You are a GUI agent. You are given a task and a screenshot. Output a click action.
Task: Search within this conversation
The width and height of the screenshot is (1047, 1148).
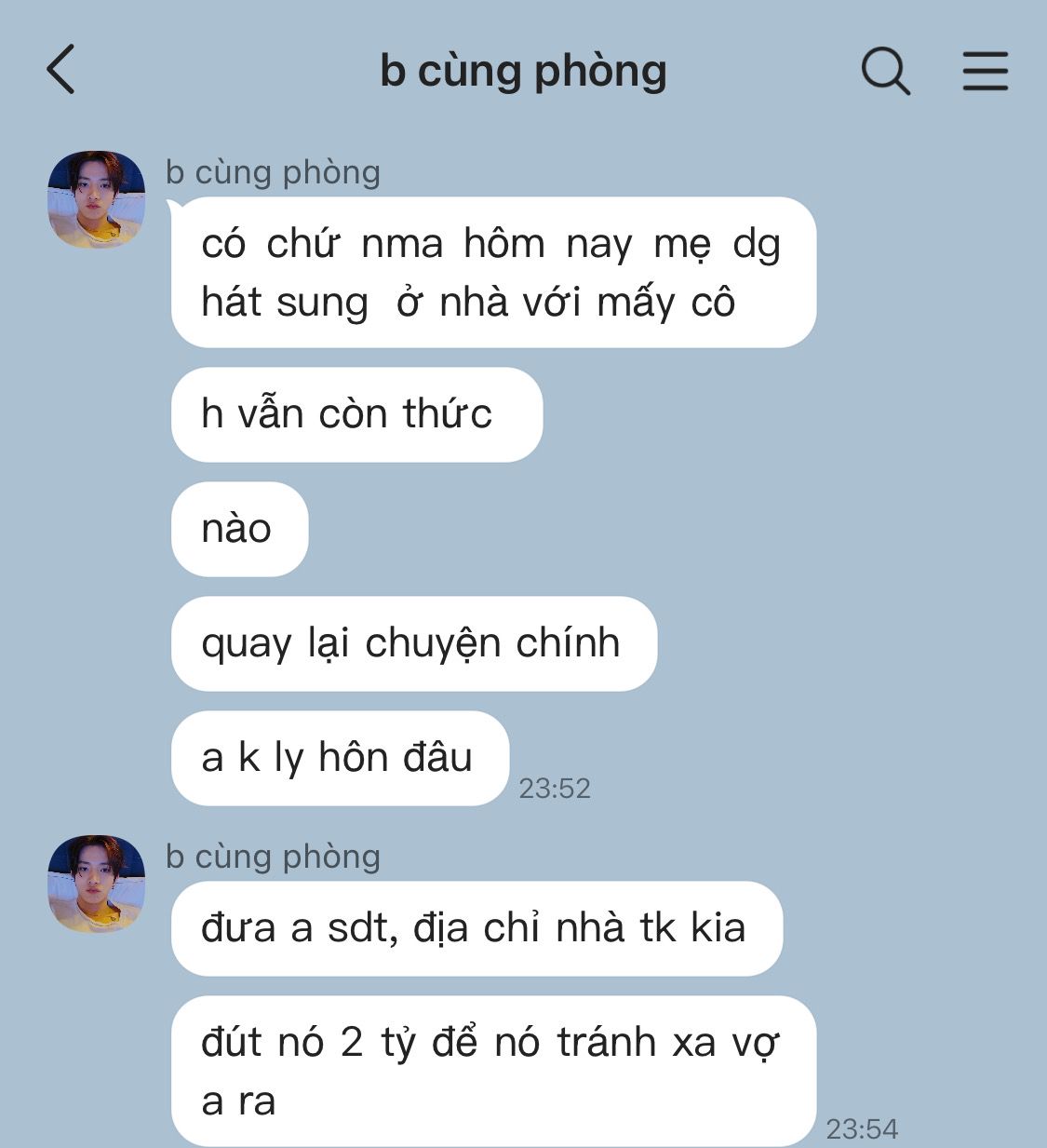(884, 71)
